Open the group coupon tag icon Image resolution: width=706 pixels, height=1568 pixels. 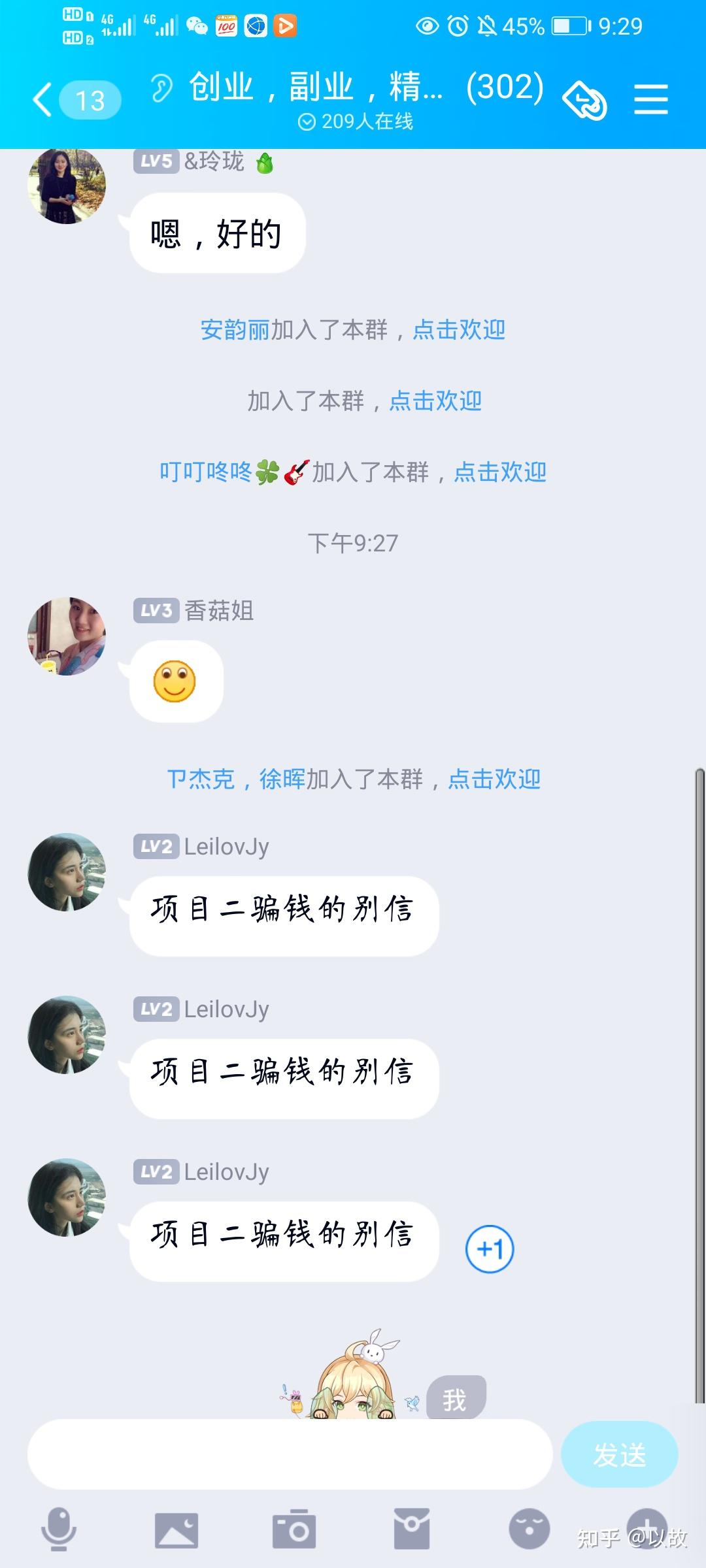point(584,100)
